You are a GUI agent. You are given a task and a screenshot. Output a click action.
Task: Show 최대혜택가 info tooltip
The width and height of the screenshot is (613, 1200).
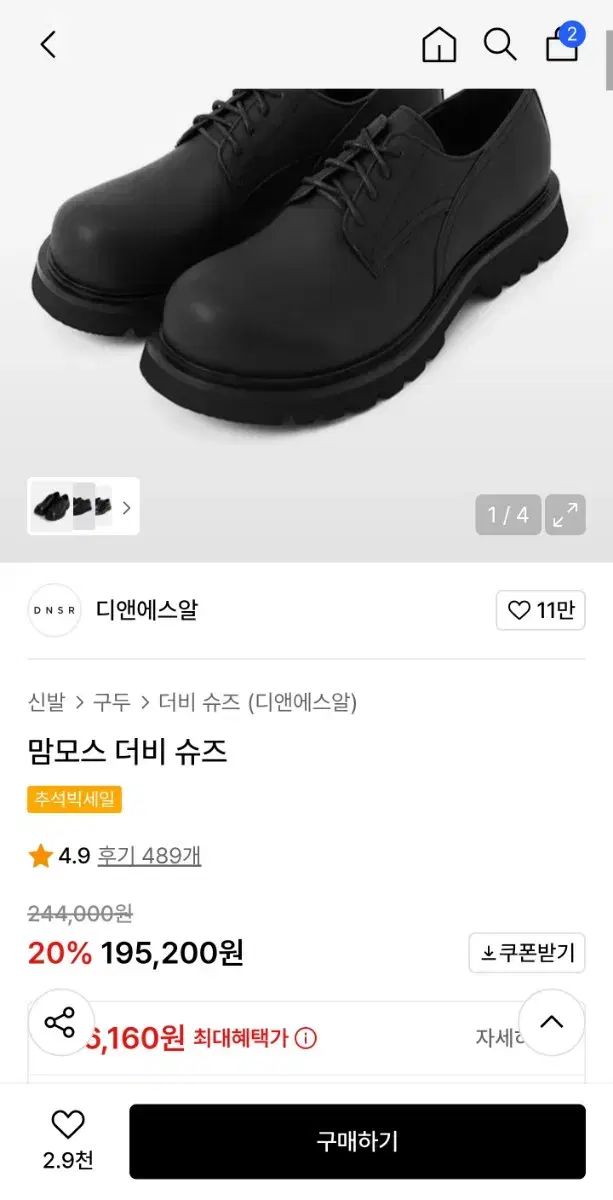(306, 1038)
